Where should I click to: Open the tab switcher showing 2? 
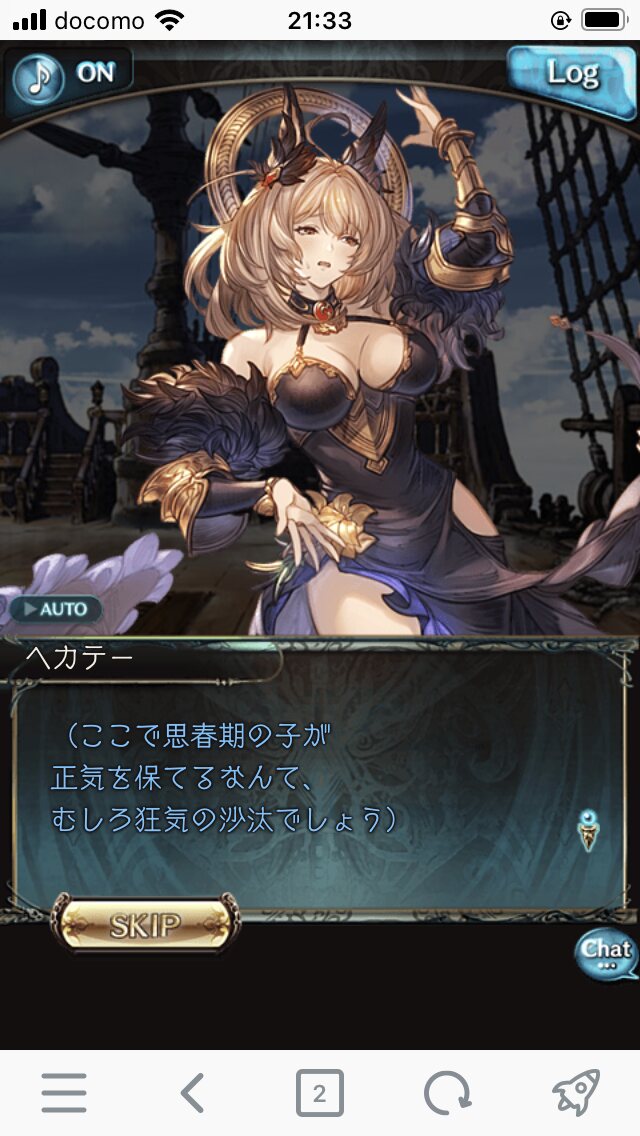[x=319, y=1093]
